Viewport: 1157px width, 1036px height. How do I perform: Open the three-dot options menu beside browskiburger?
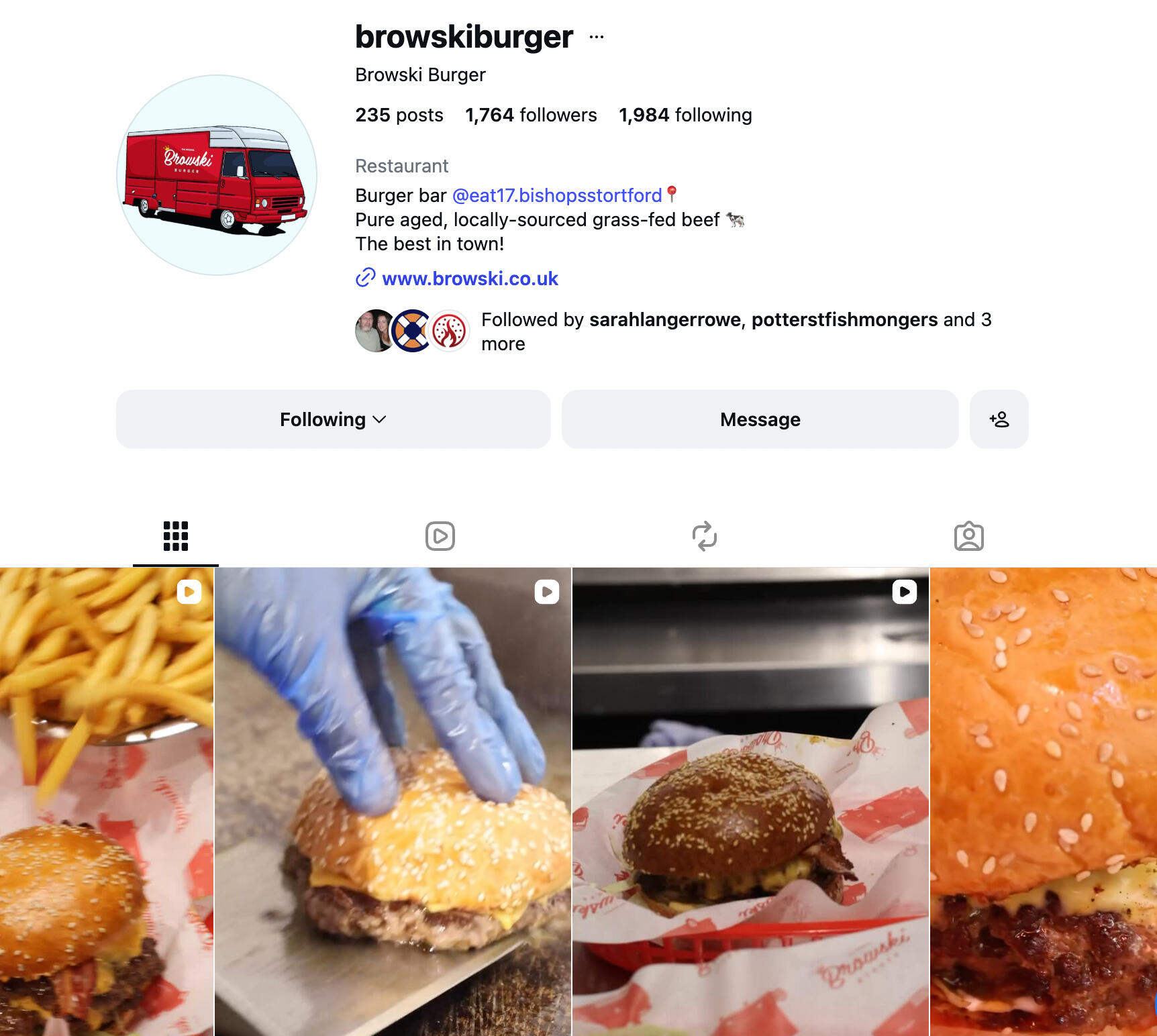(596, 38)
